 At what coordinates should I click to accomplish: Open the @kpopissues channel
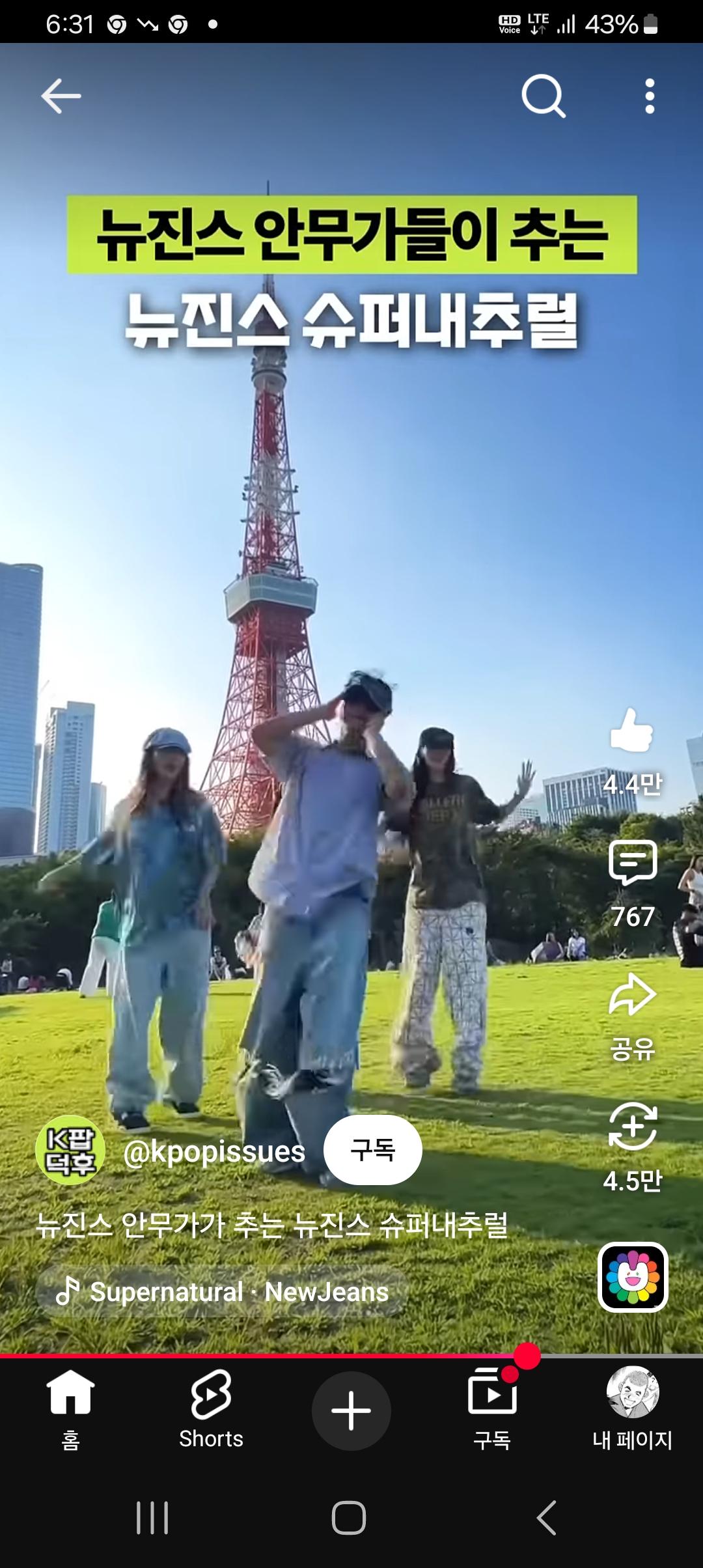coord(214,1151)
